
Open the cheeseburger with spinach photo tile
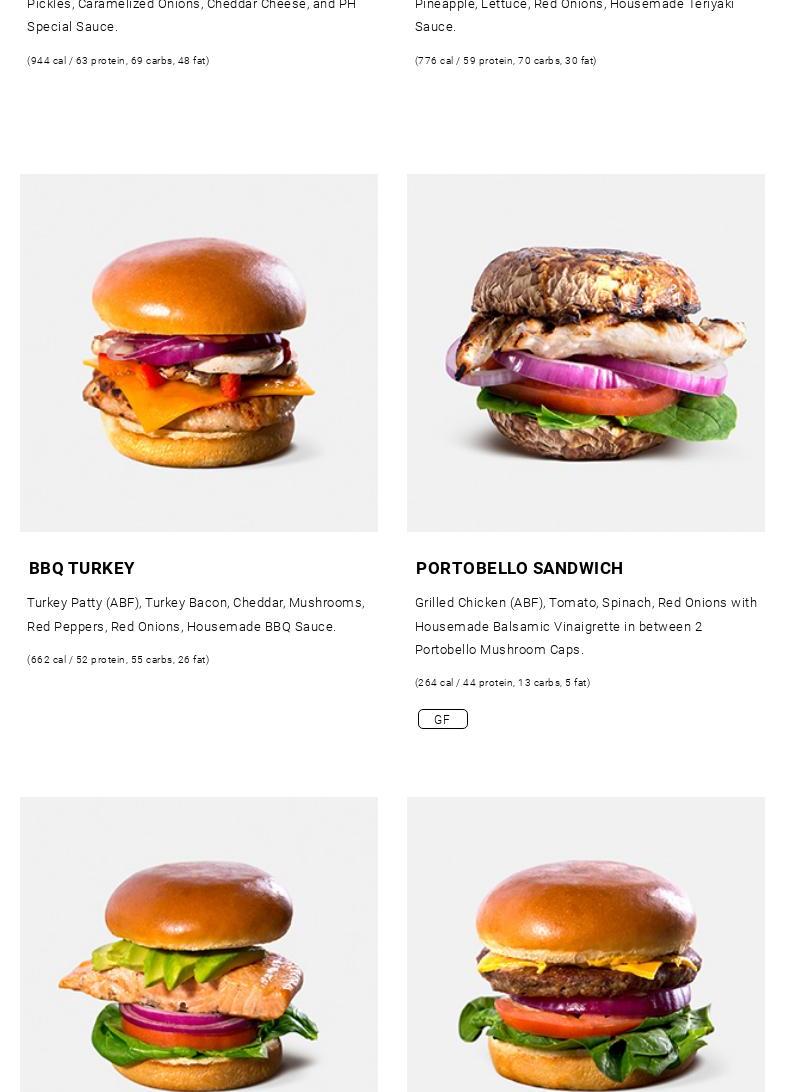click(585, 945)
